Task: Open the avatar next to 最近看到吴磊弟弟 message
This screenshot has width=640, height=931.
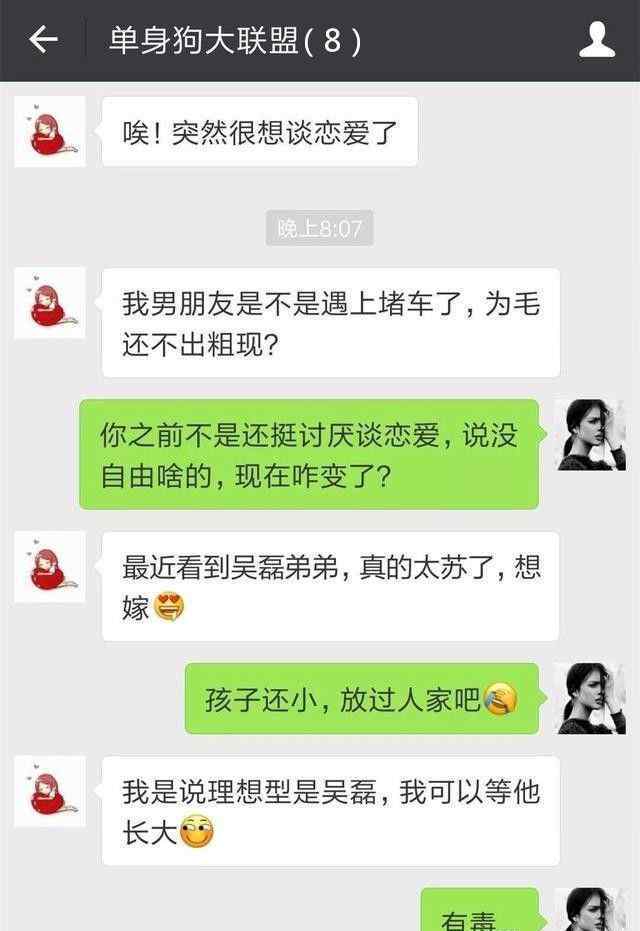Action: (50, 567)
